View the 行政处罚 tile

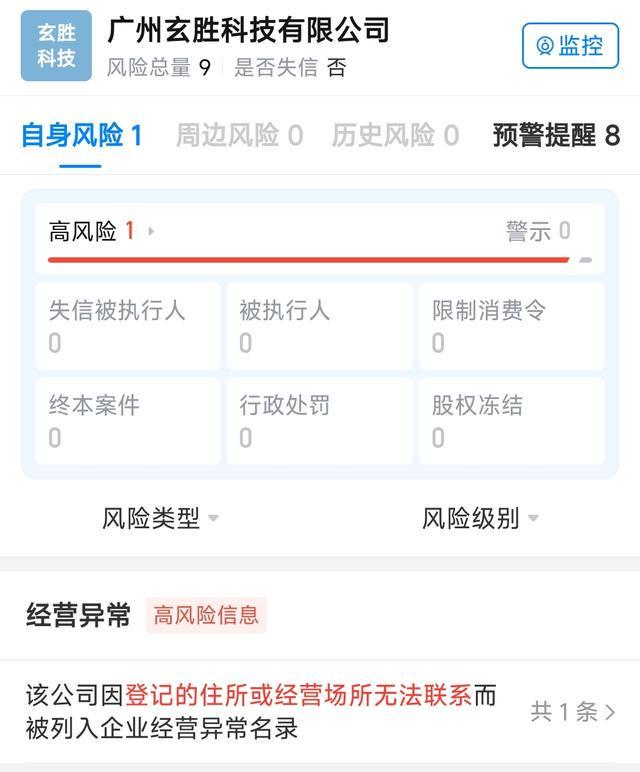point(319,421)
